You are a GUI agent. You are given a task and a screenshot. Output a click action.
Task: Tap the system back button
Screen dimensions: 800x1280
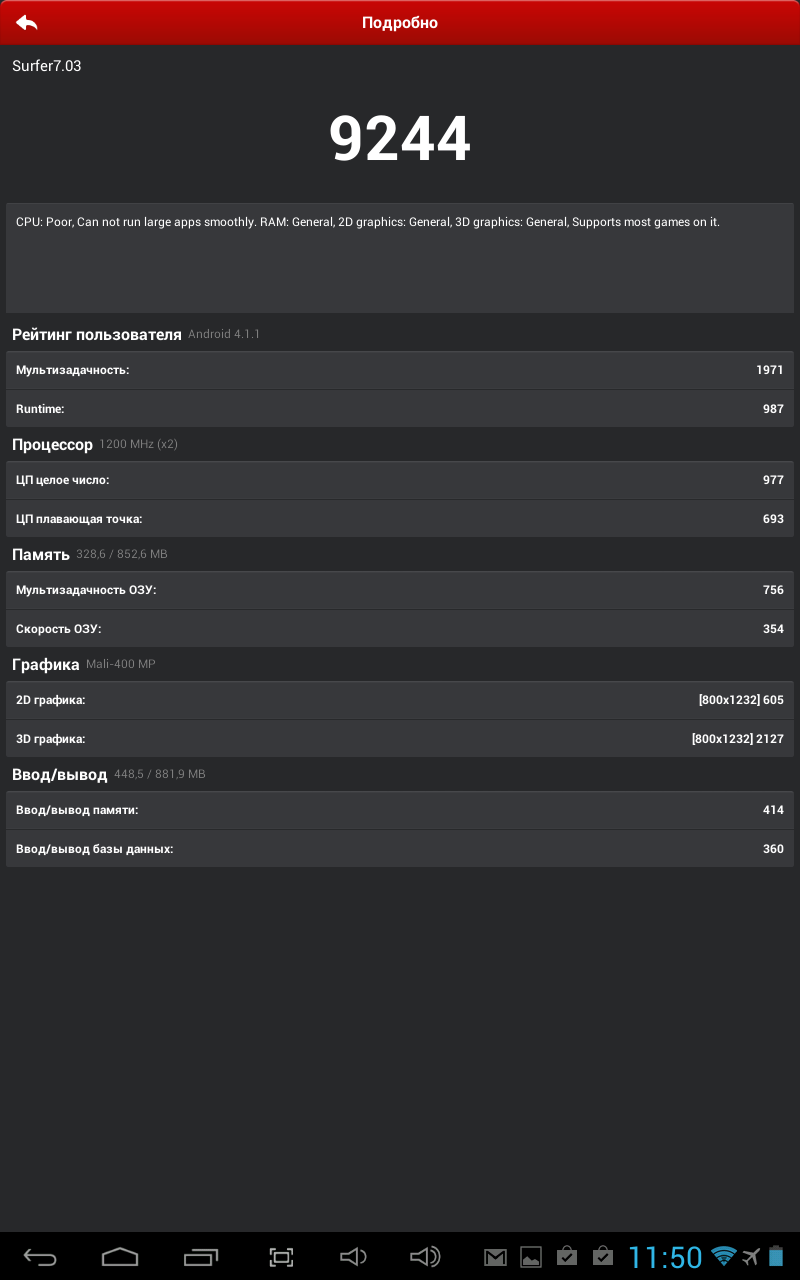41,1257
